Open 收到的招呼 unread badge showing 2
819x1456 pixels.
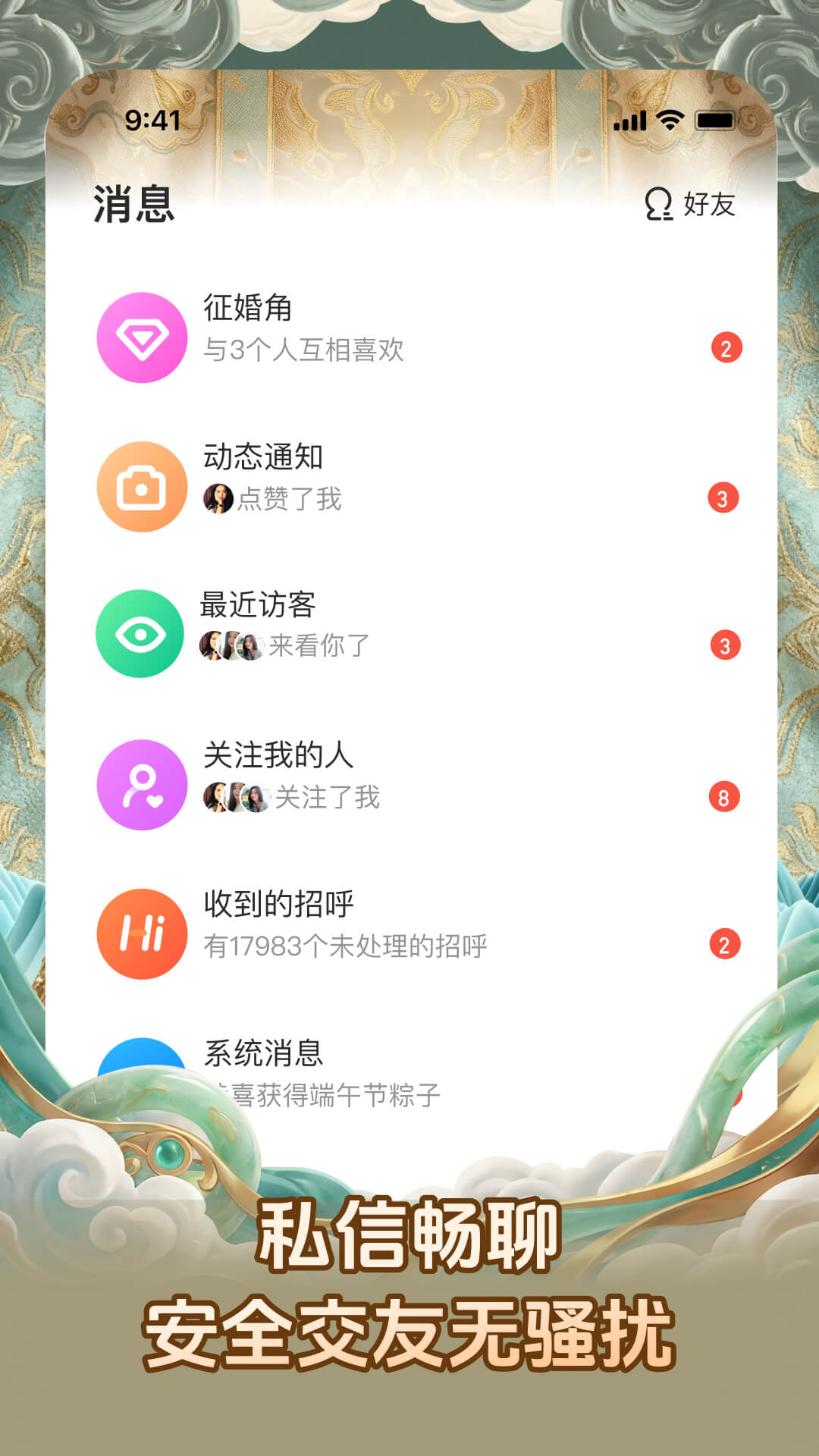(x=725, y=944)
